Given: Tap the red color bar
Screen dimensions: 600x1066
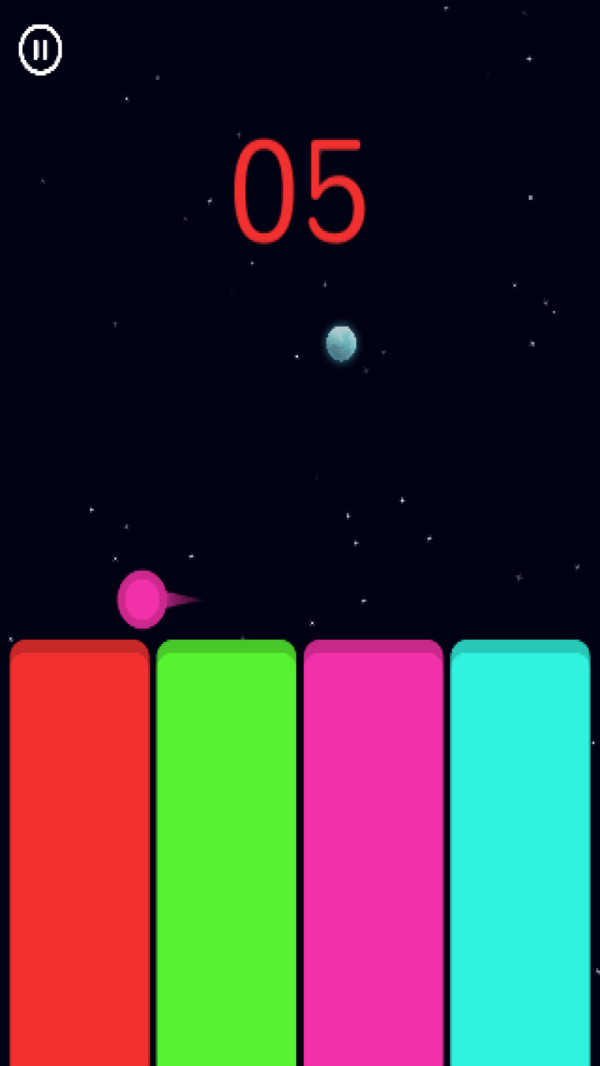Looking at the screenshot, I should point(79,850).
